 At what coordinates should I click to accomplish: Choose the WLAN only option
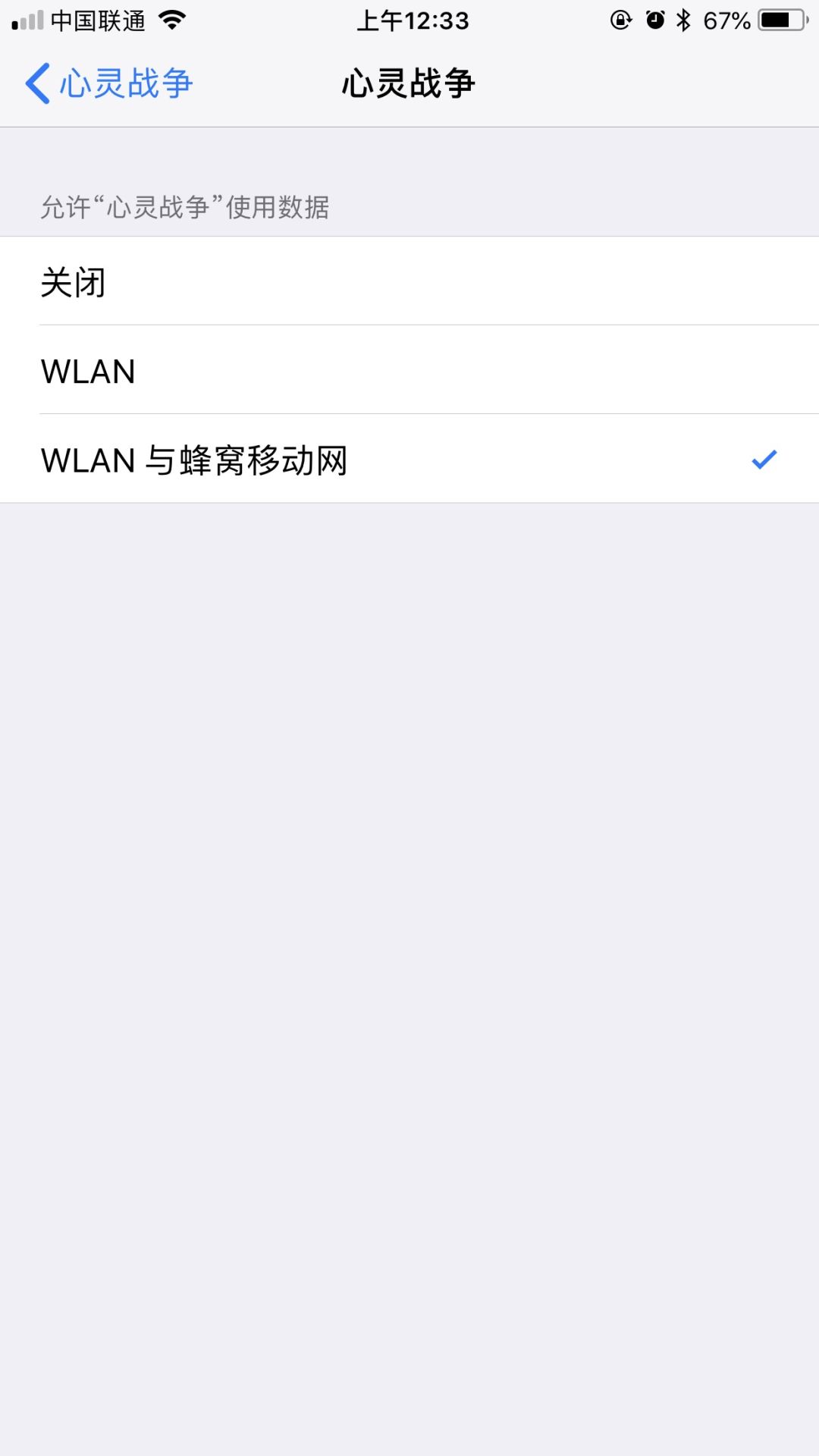409,370
